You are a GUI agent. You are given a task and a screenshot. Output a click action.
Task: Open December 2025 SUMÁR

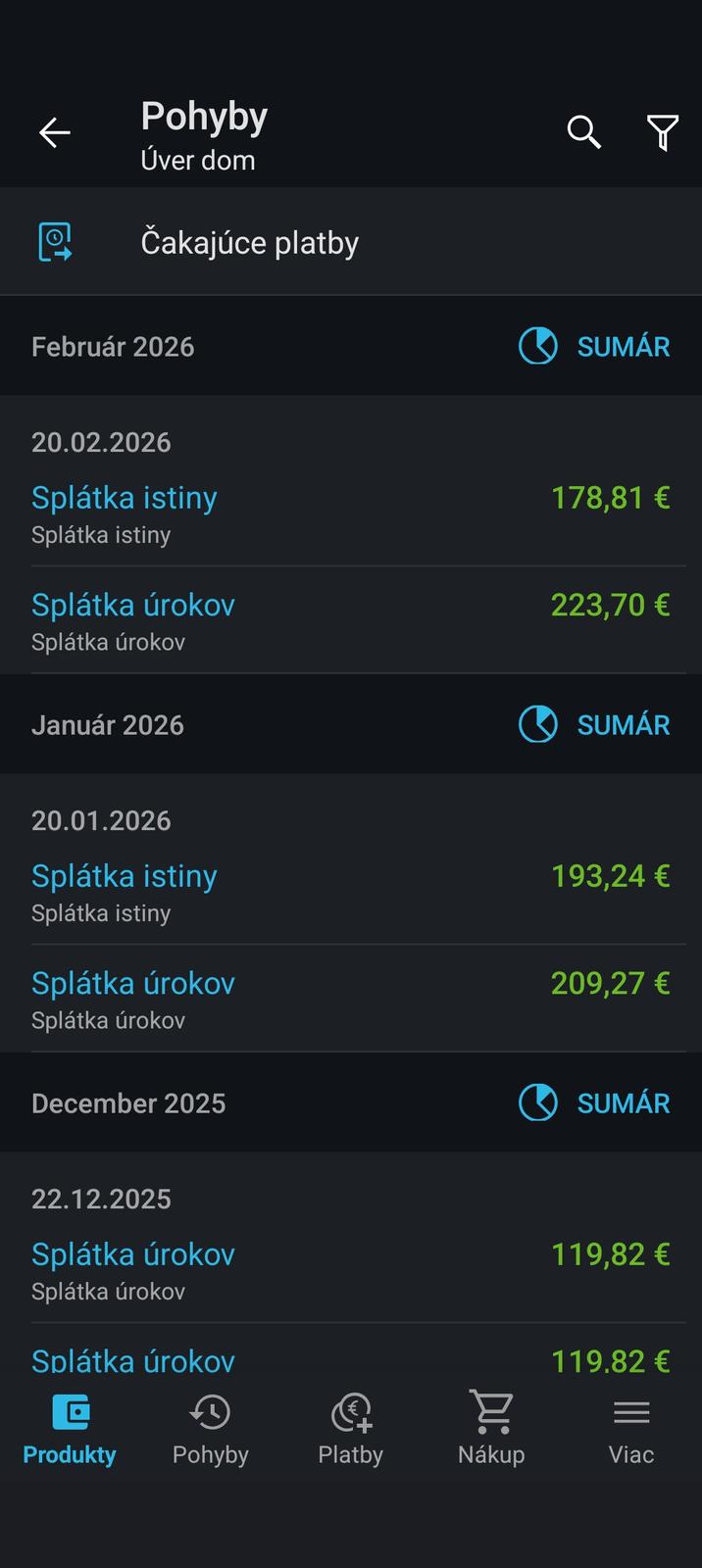[594, 1102]
